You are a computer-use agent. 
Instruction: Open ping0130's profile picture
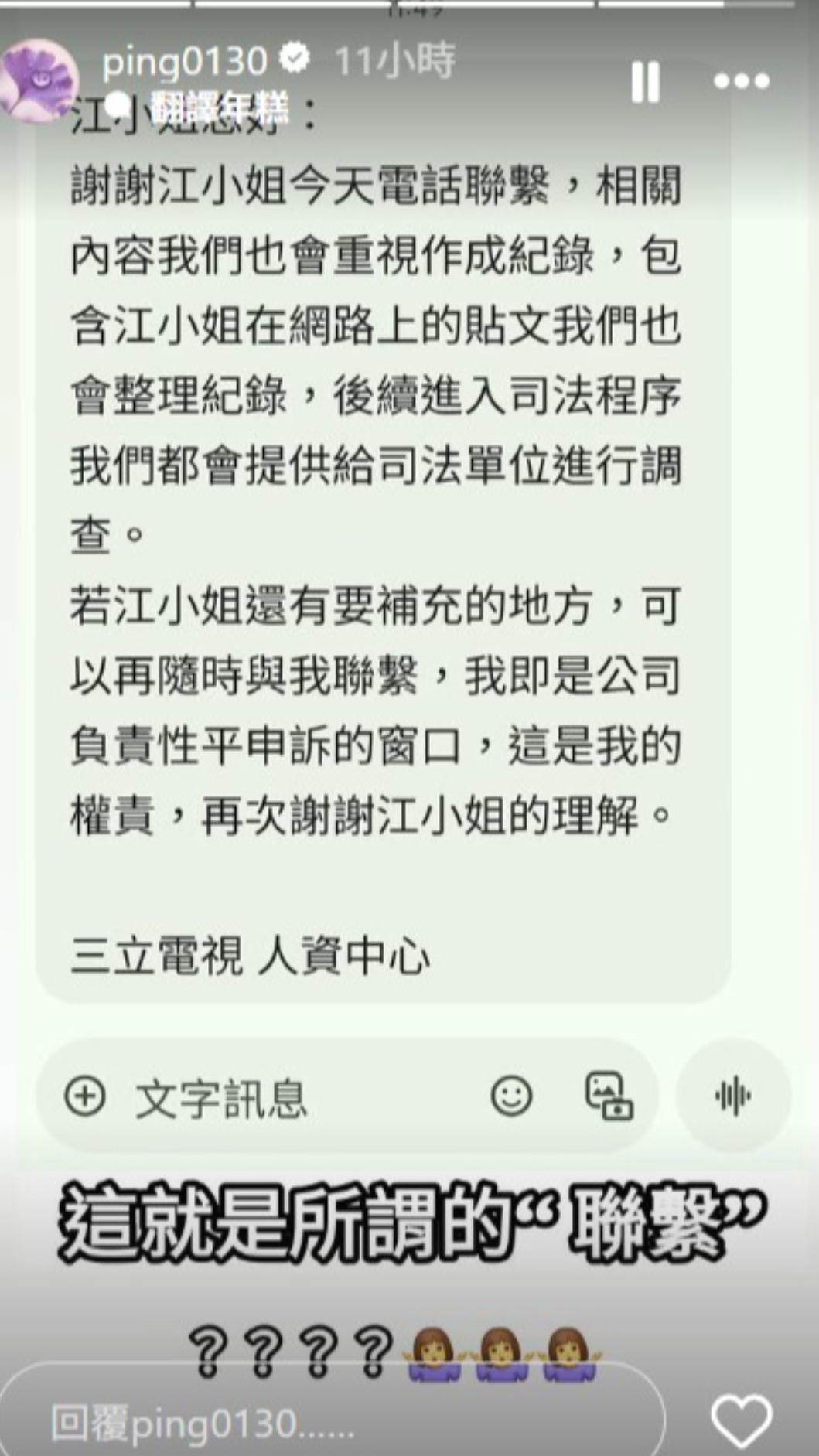coord(39,81)
